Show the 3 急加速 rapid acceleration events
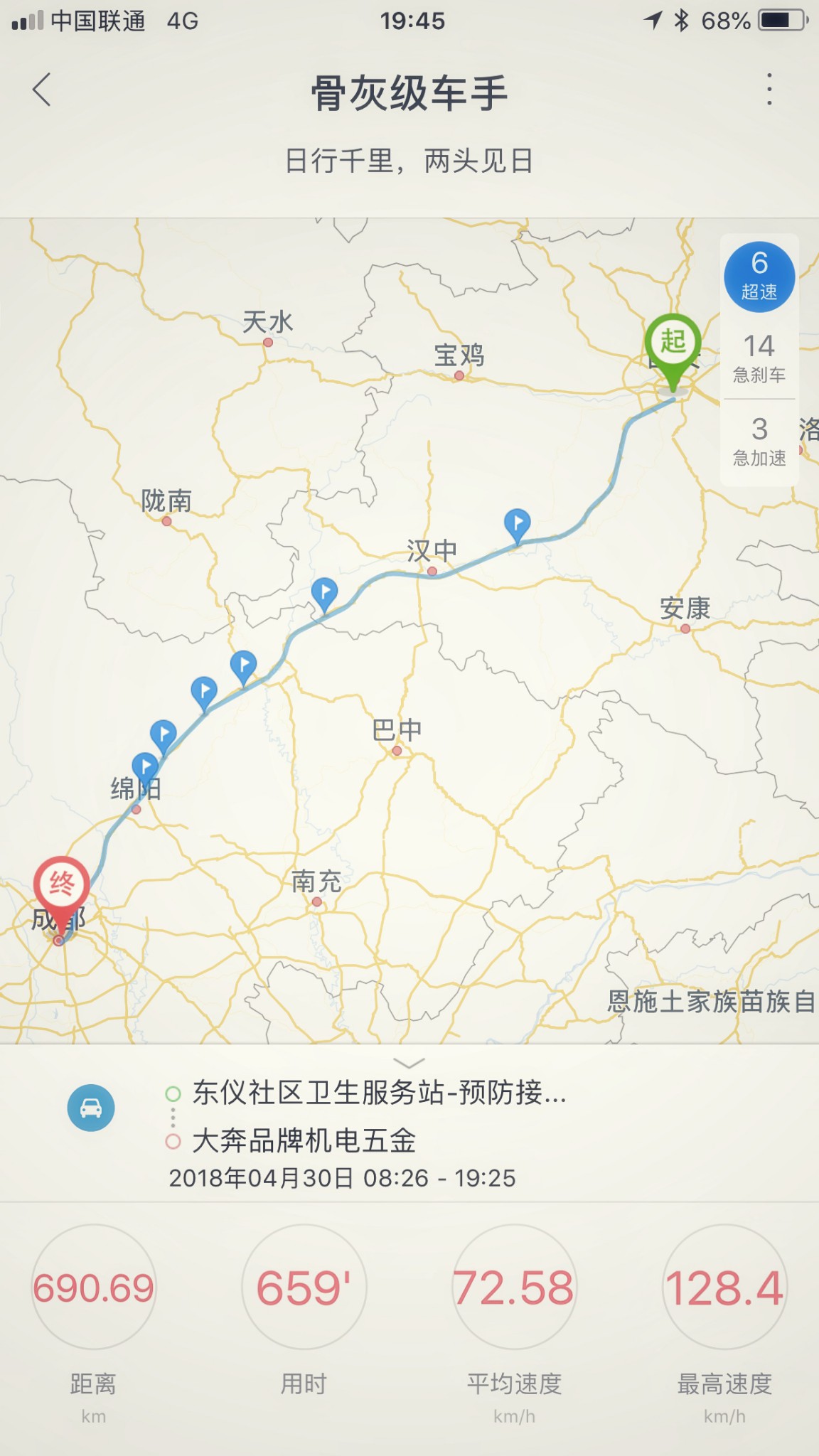This screenshot has height=1456, width=819. click(759, 441)
